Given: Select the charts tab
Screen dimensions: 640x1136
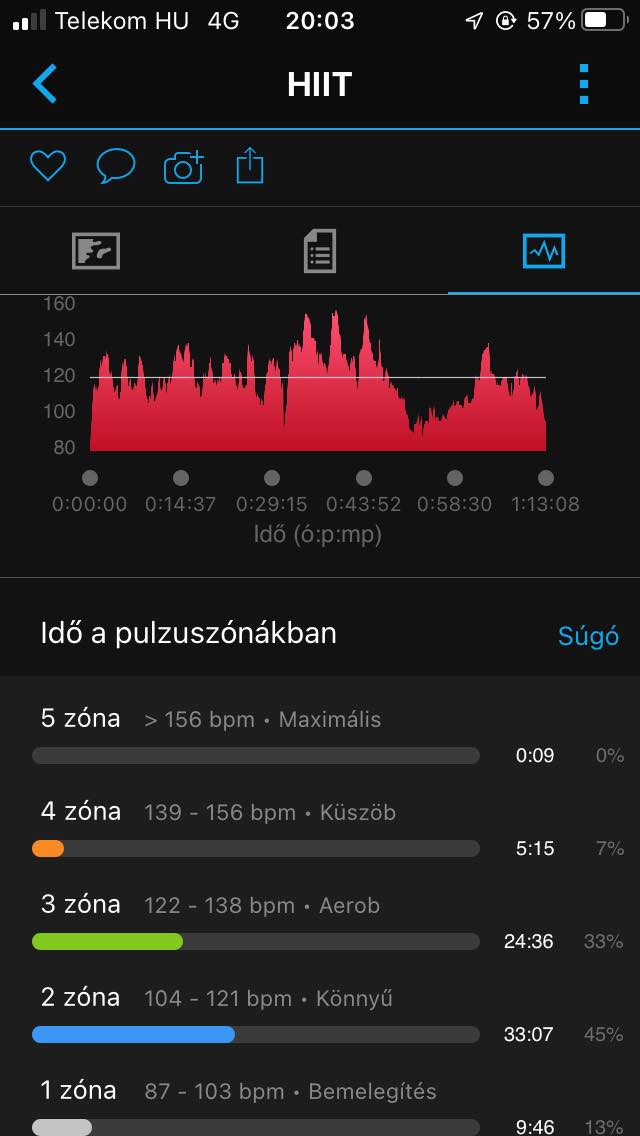Looking at the screenshot, I should [x=544, y=251].
